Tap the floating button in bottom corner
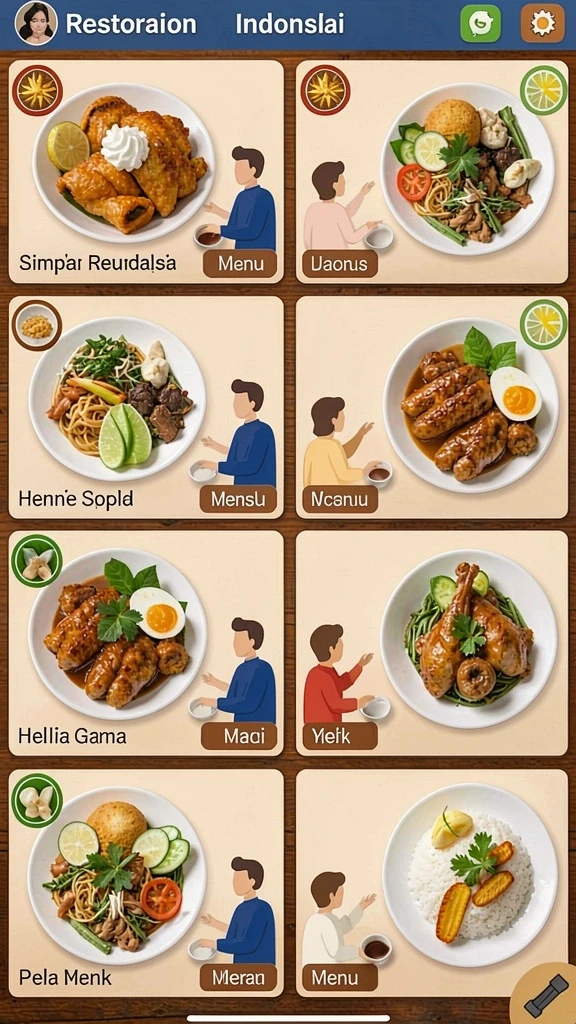This screenshot has width=576, height=1024. click(x=546, y=995)
